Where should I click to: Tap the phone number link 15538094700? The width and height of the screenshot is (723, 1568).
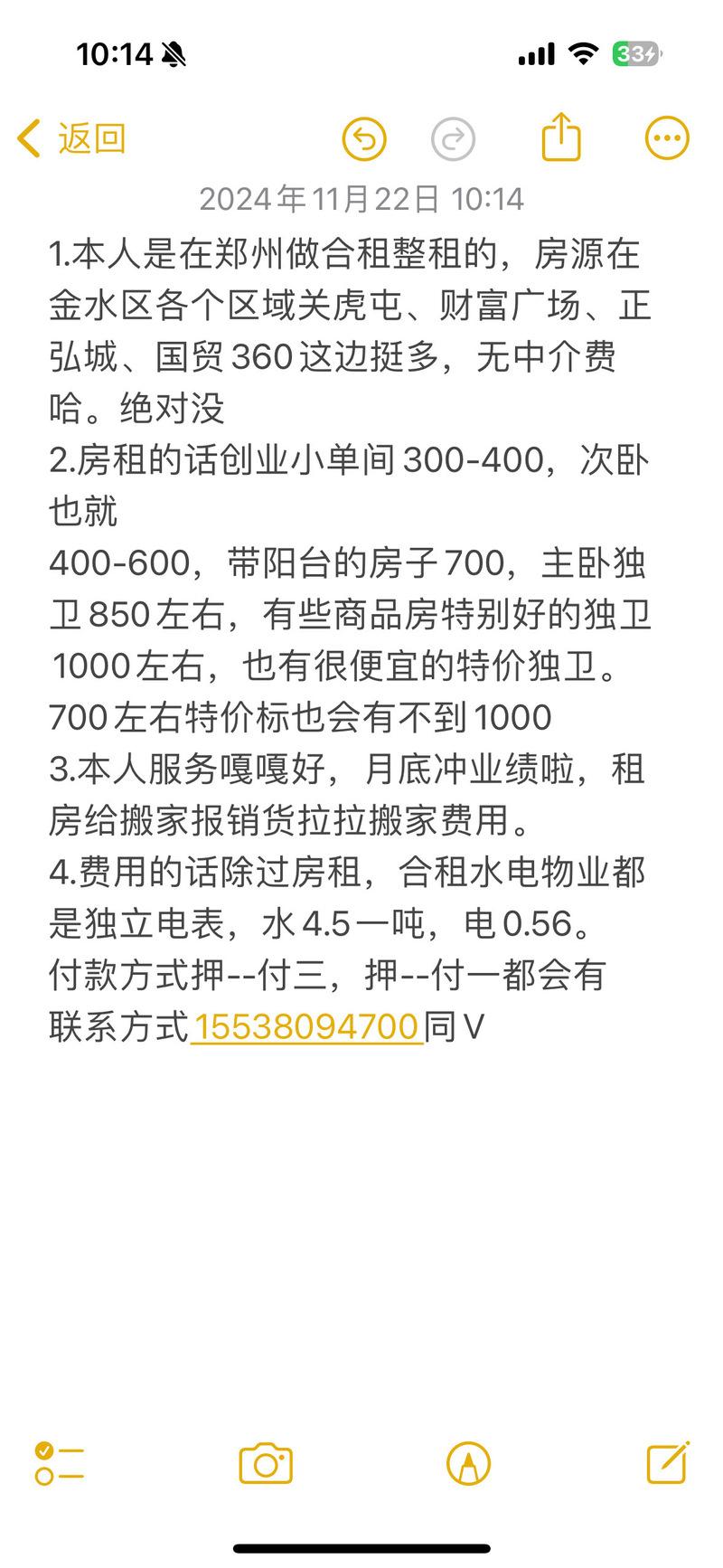click(x=306, y=1027)
